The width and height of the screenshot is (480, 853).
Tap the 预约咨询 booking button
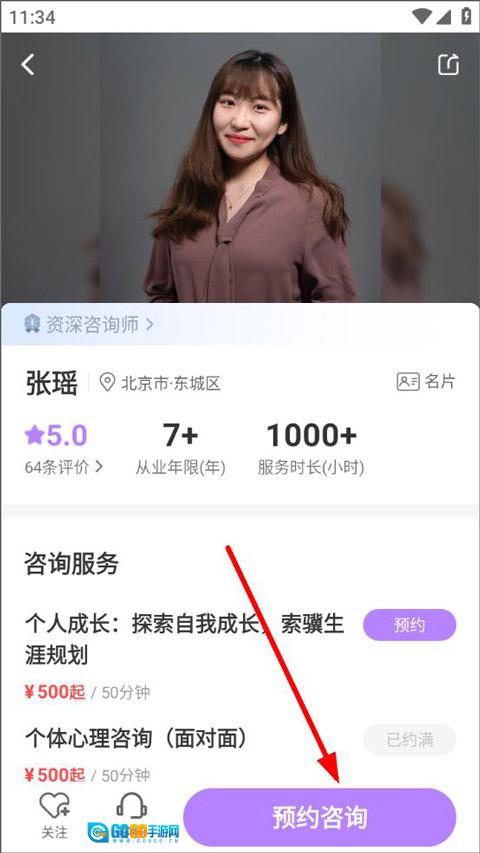click(x=320, y=817)
